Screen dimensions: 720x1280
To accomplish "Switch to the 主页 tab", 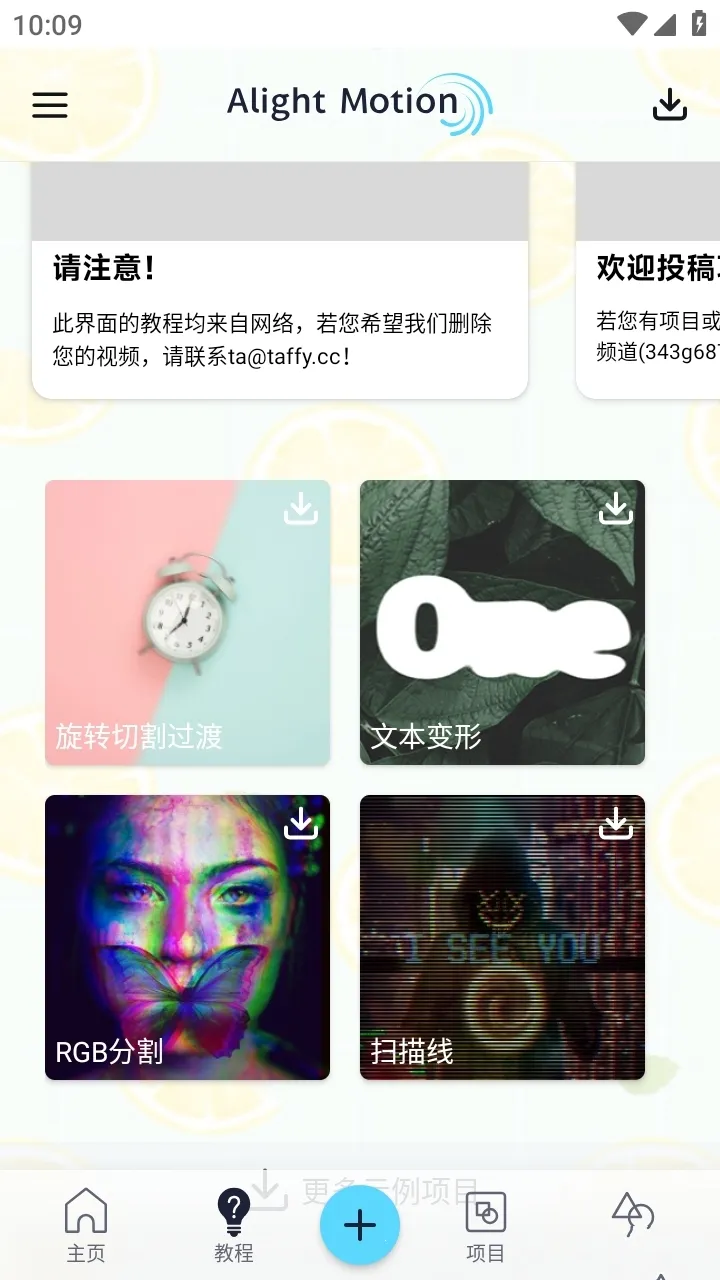I will tap(86, 1226).
